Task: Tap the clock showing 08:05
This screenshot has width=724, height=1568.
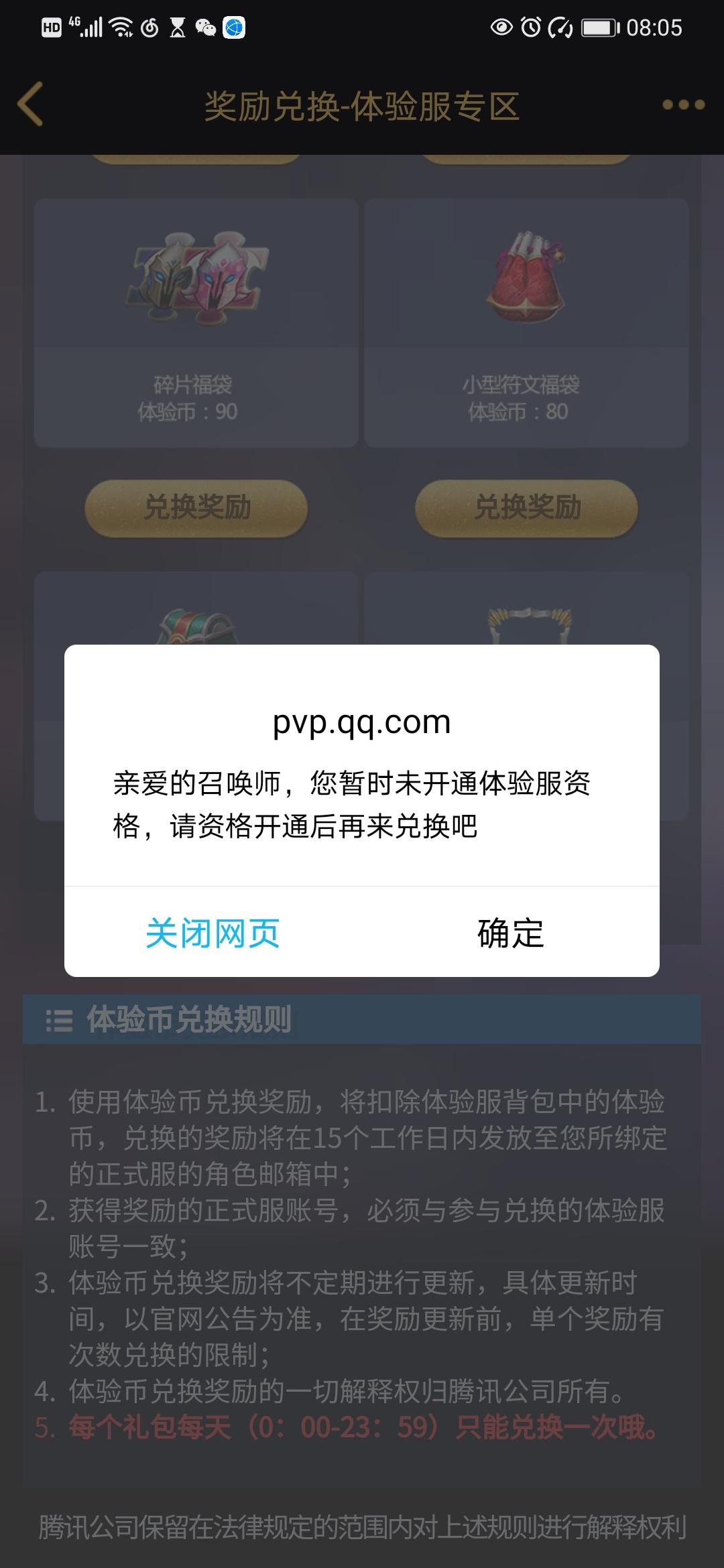Action: pyautogui.click(x=656, y=28)
